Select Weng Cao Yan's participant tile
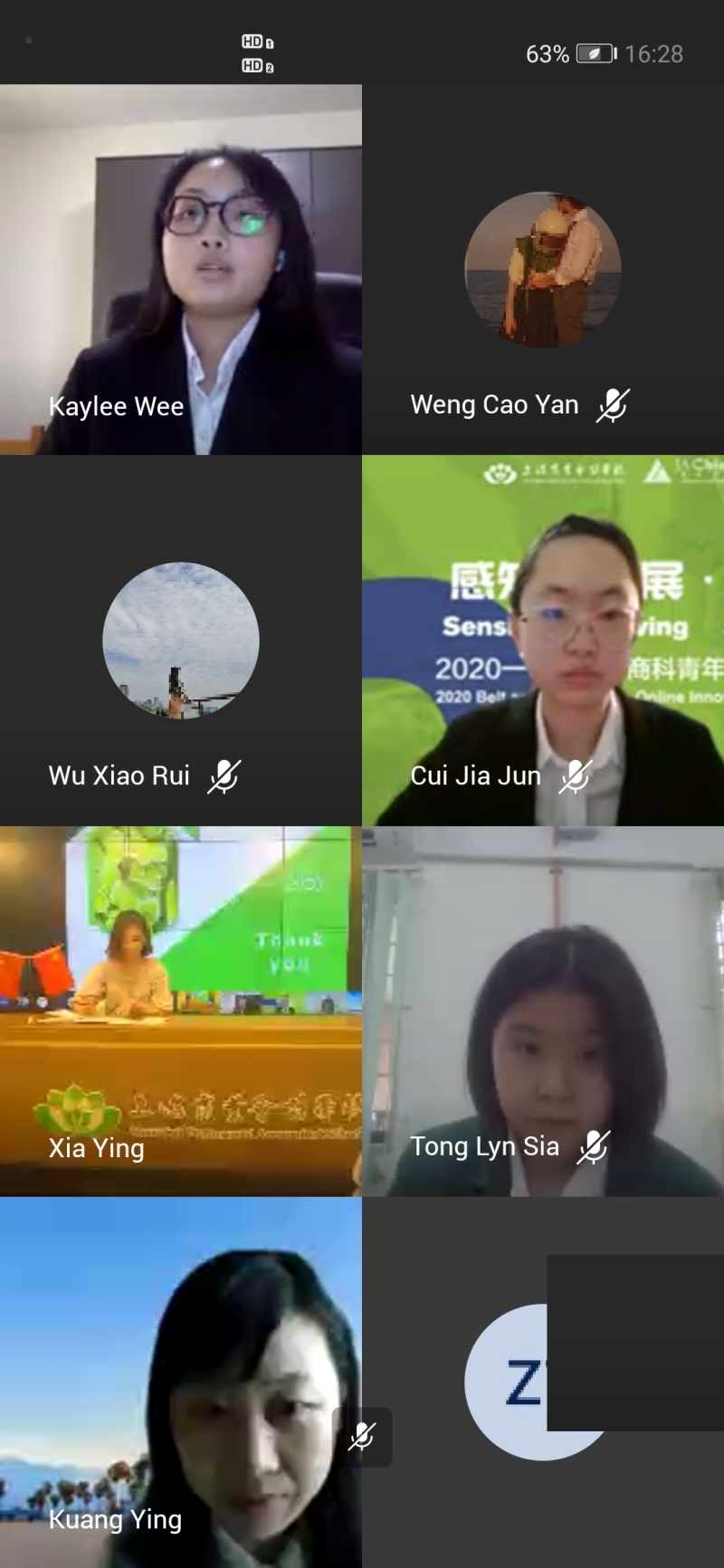The image size is (724, 1568). click(x=543, y=270)
